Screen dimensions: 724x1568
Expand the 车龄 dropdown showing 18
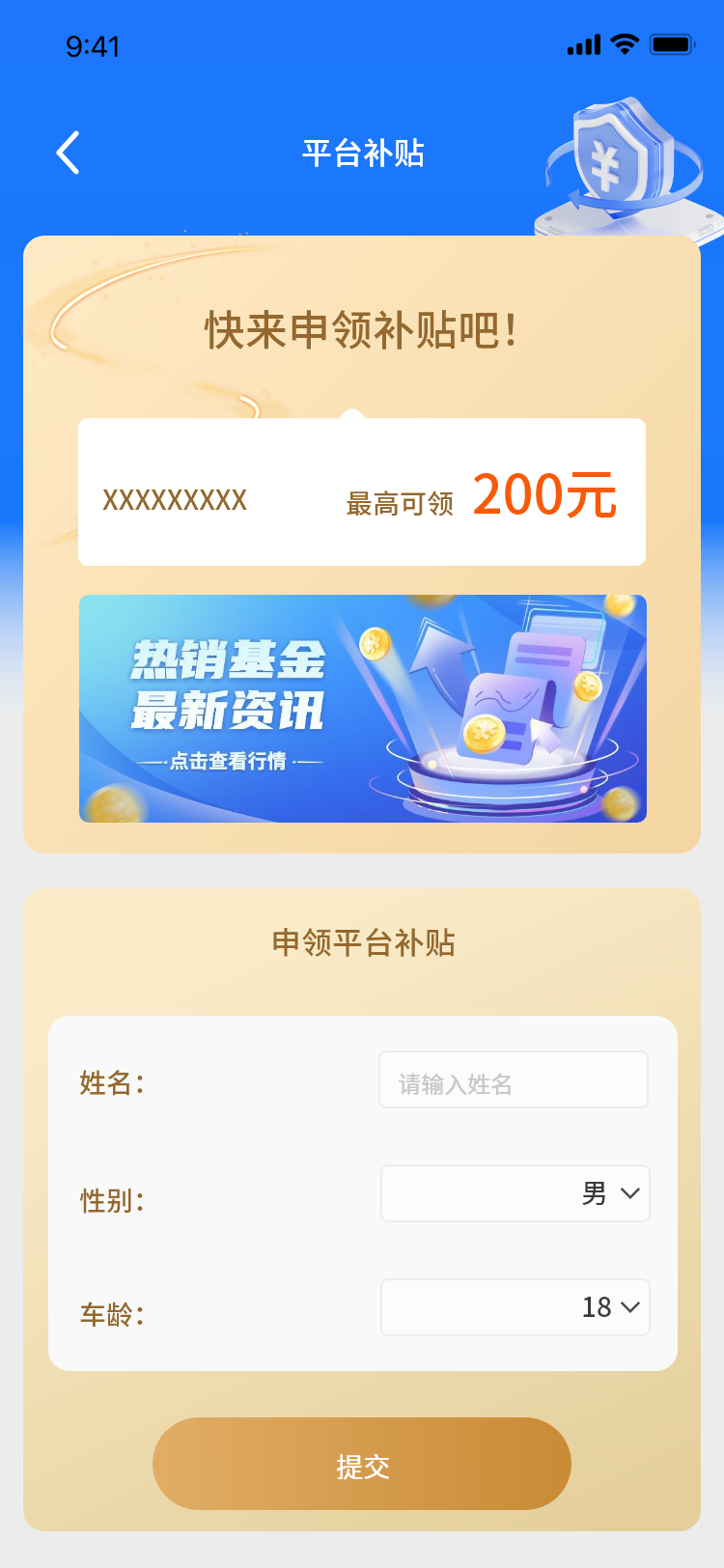coord(515,1307)
